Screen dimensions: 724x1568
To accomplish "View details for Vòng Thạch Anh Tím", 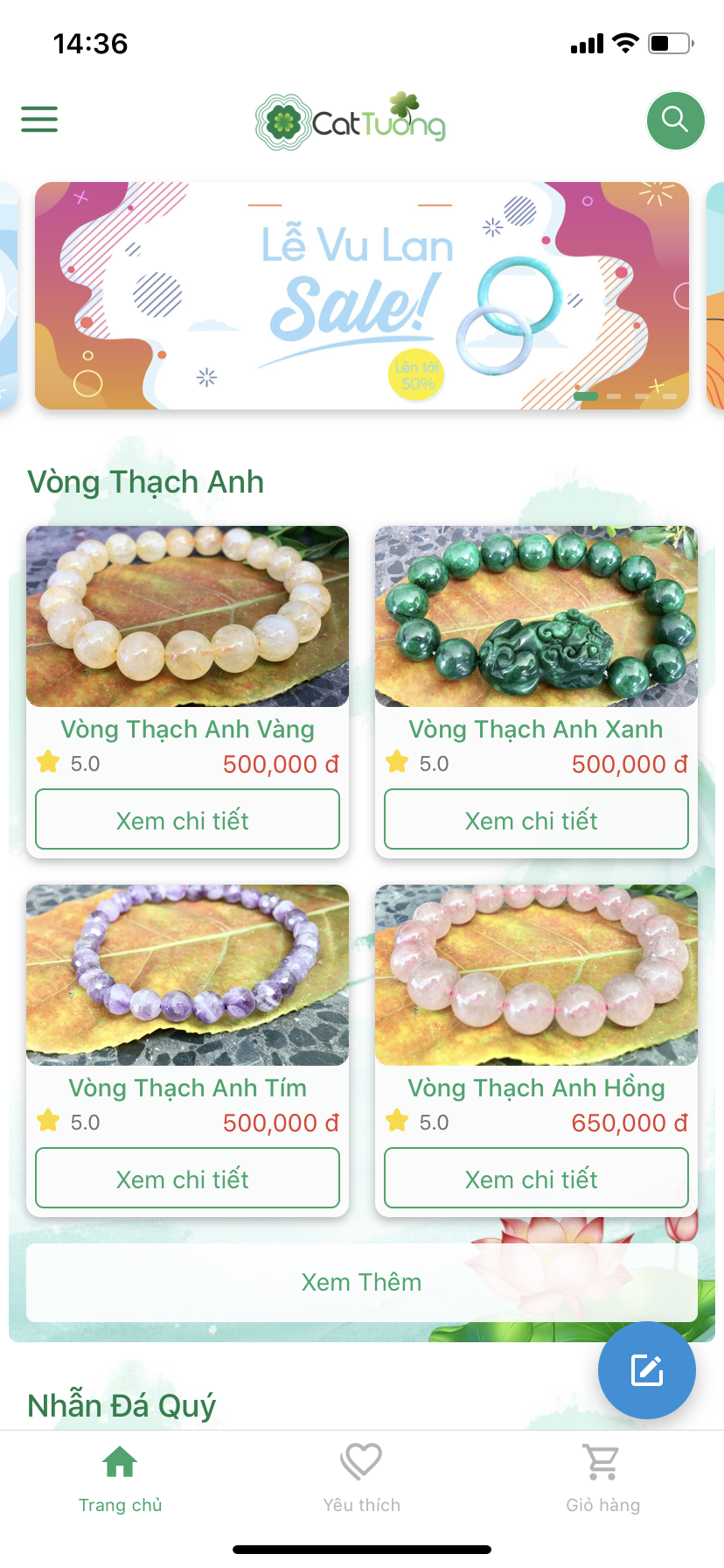I will (x=187, y=1179).
